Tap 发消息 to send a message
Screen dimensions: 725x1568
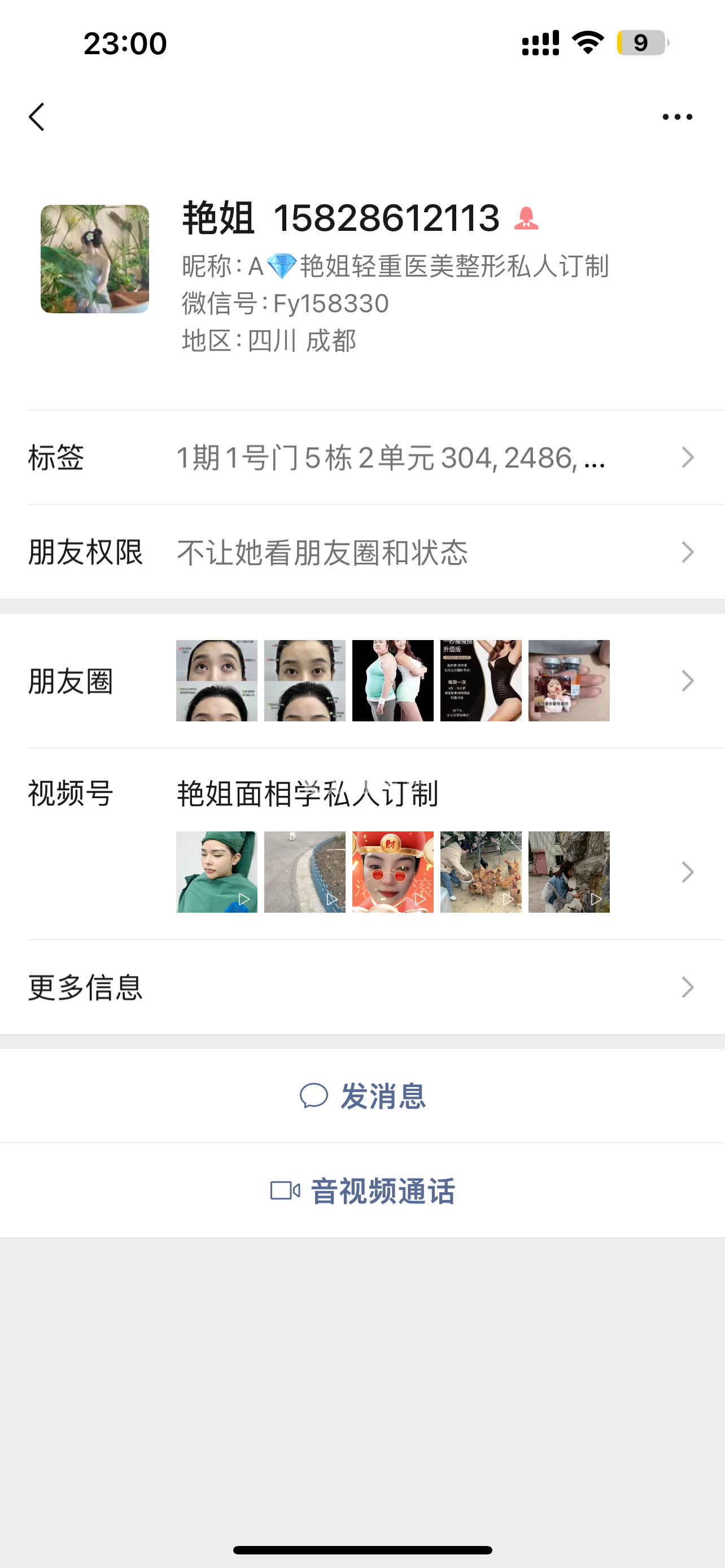coord(363,1096)
